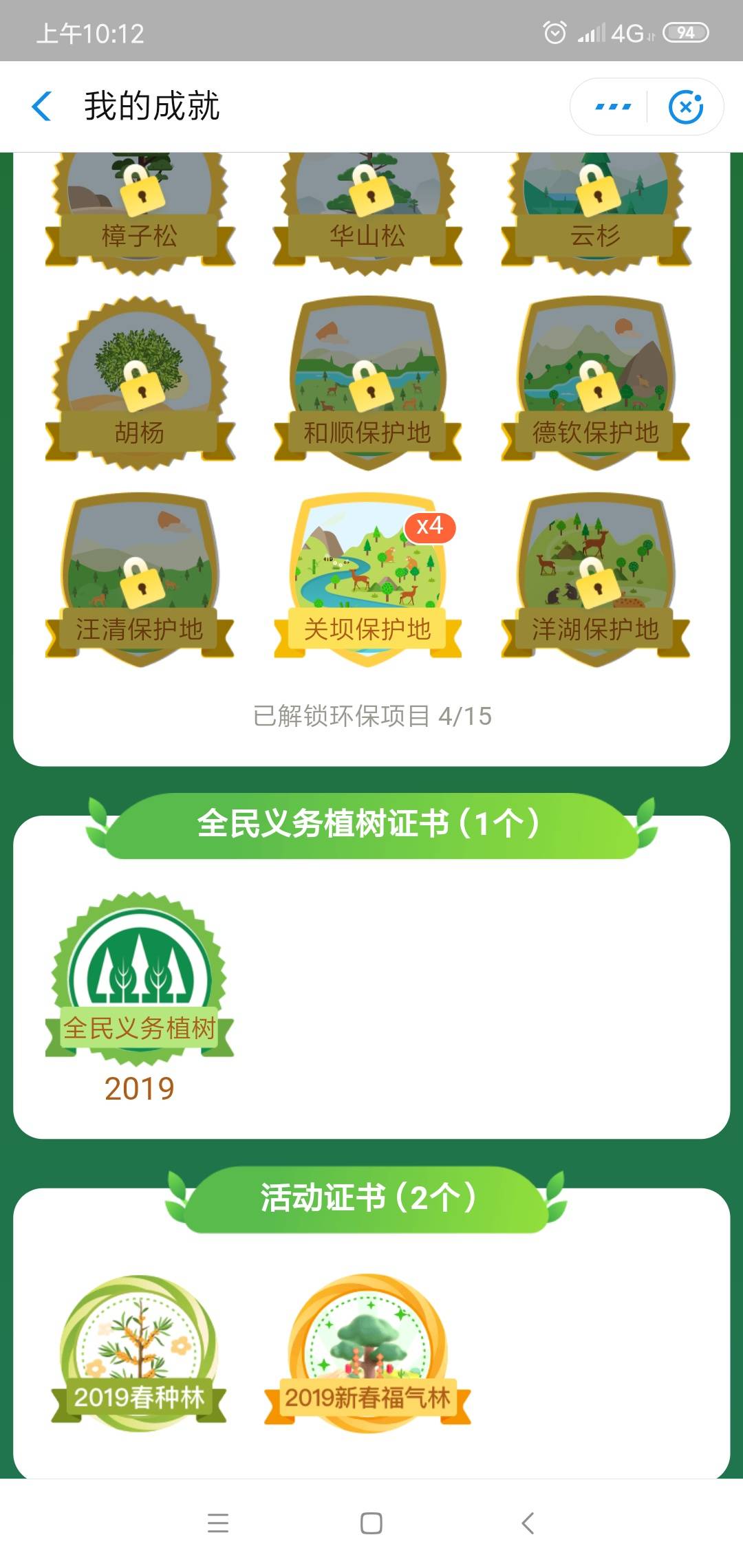
Task: Go to the home screen
Action: [x=371, y=1523]
